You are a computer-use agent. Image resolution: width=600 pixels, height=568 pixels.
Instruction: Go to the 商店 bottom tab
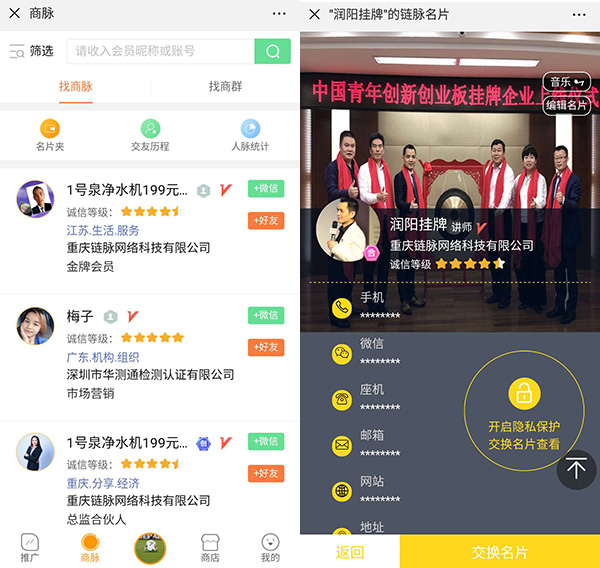[x=210, y=548]
